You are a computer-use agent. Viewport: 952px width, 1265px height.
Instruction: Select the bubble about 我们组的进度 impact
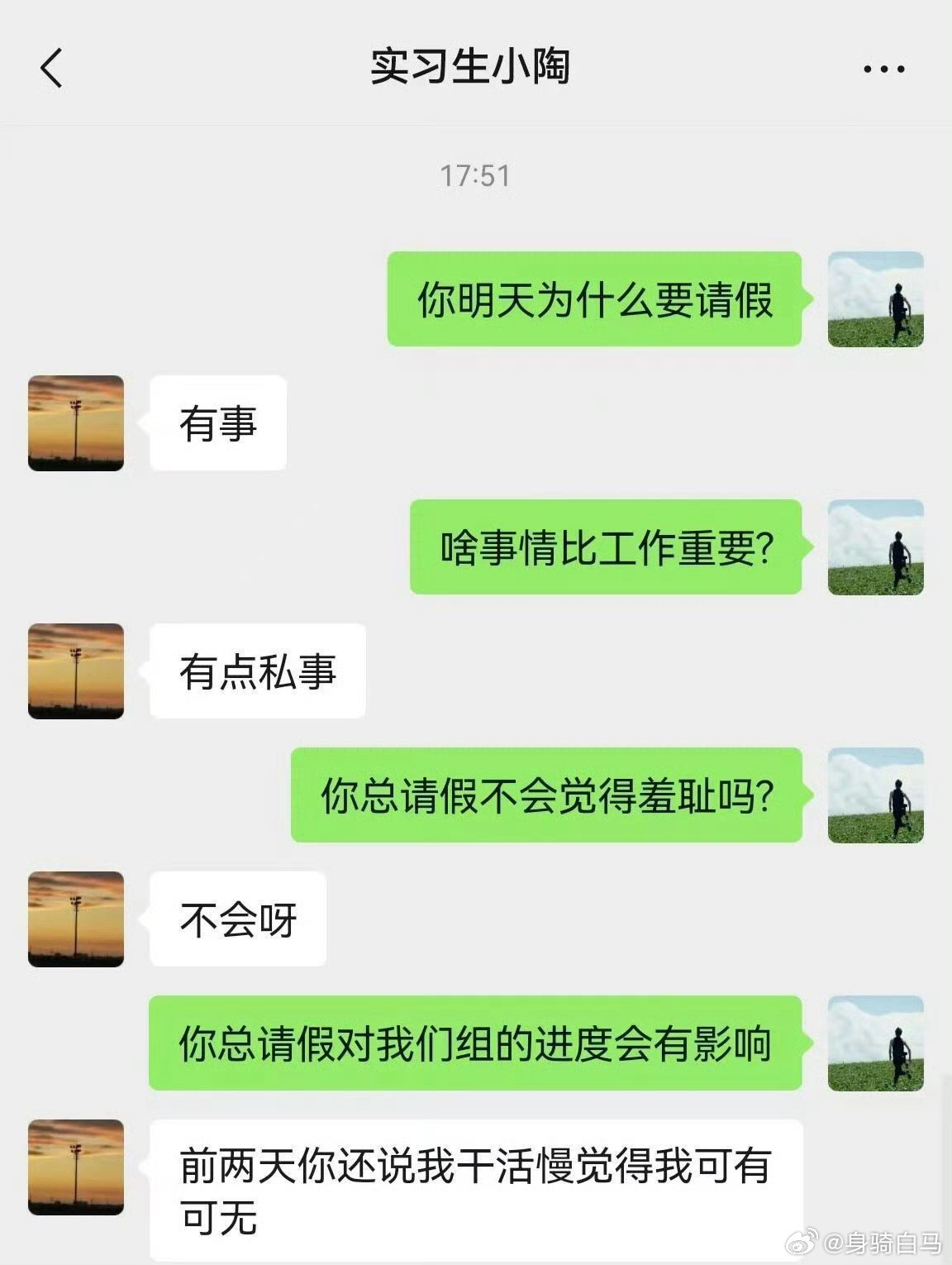coord(479,1043)
